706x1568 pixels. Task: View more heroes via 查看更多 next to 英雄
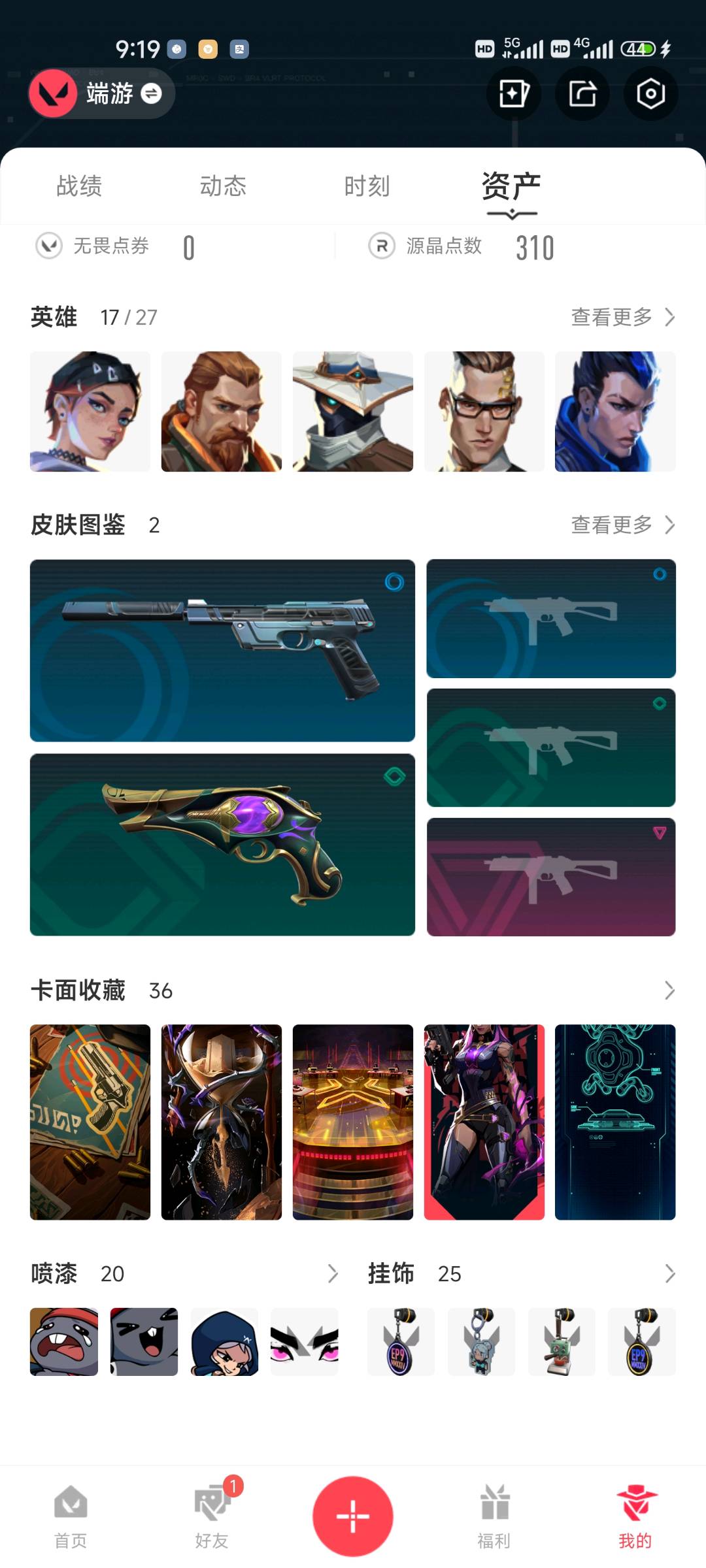(622, 318)
